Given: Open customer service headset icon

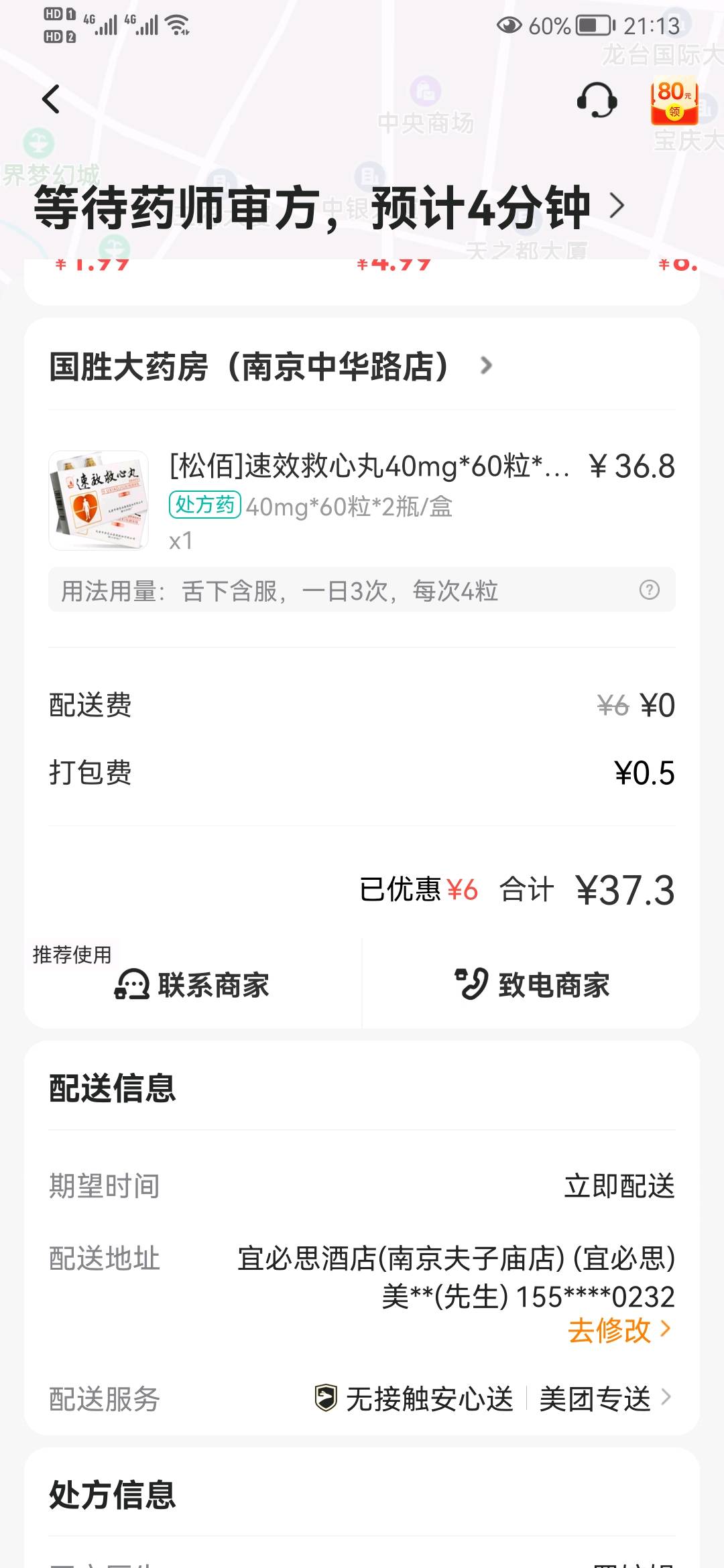Looking at the screenshot, I should [597, 101].
